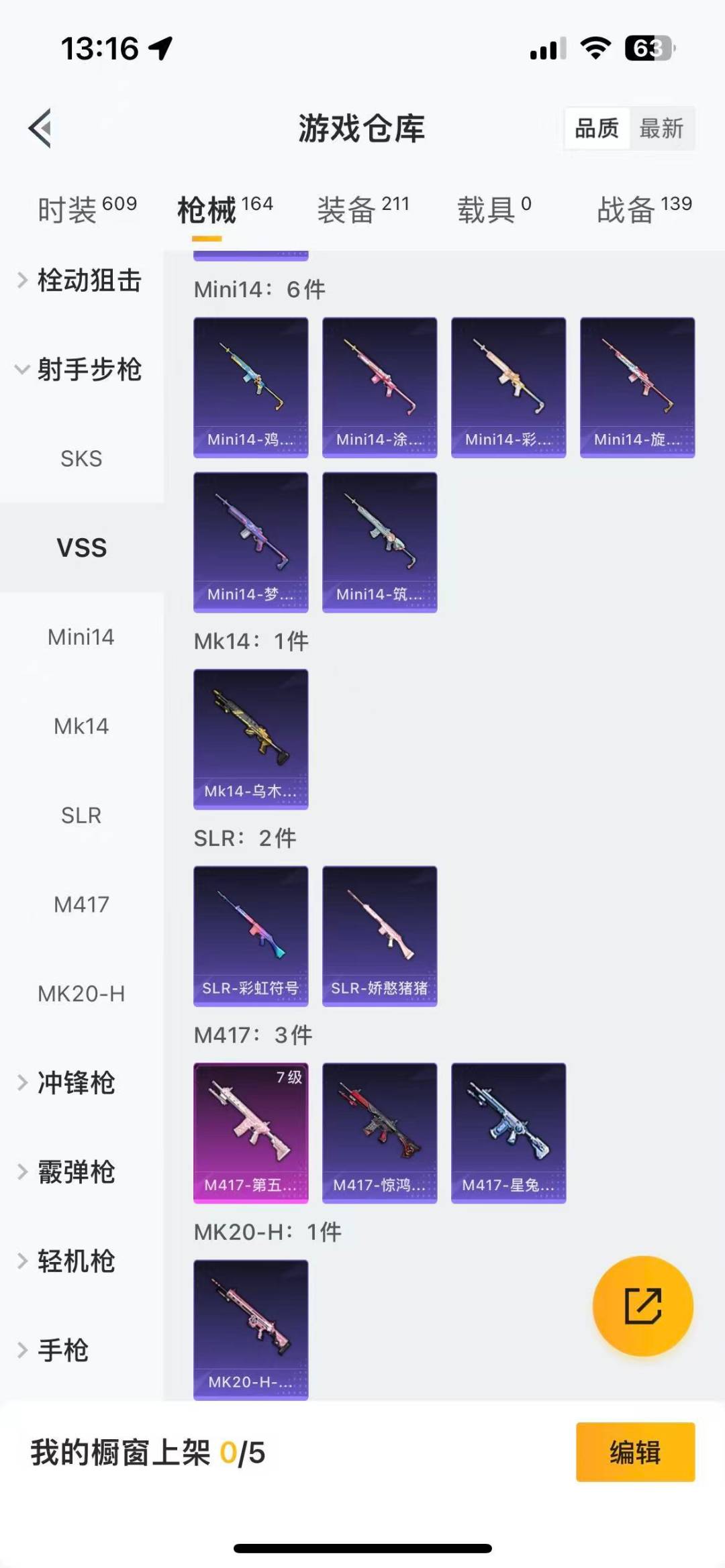The width and height of the screenshot is (725, 1568).
Task: Select SKS in the sidebar
Action: 81,459
